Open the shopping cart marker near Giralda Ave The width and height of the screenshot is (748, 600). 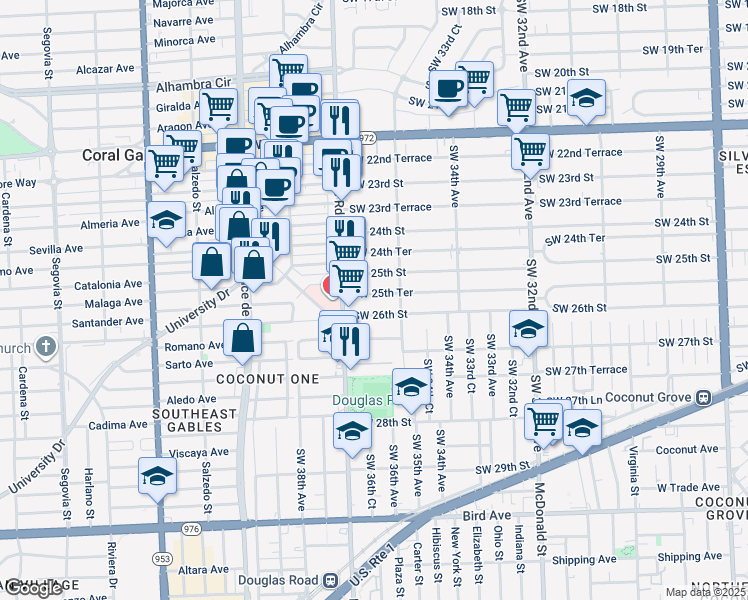[x=218, y=107]
